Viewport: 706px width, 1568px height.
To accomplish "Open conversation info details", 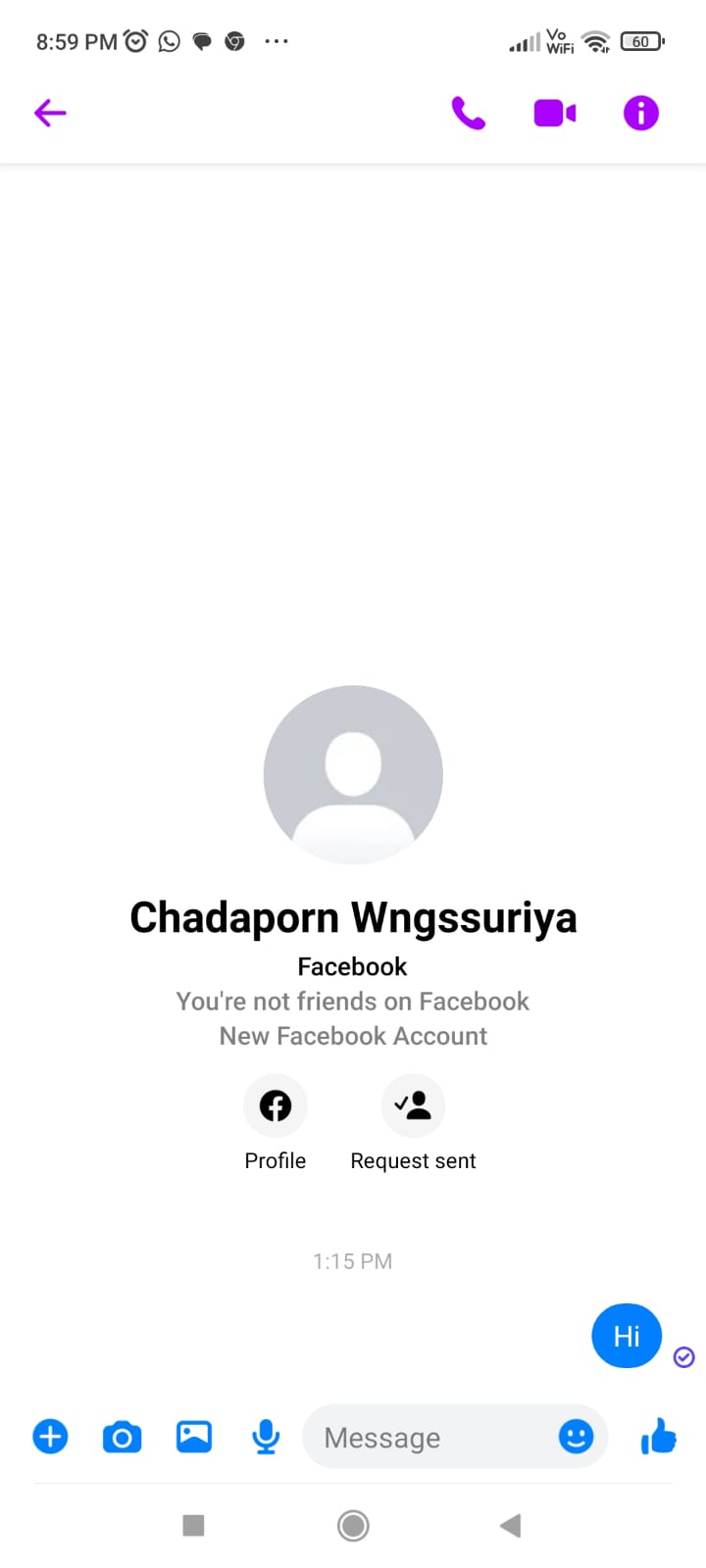I will 641,113.
